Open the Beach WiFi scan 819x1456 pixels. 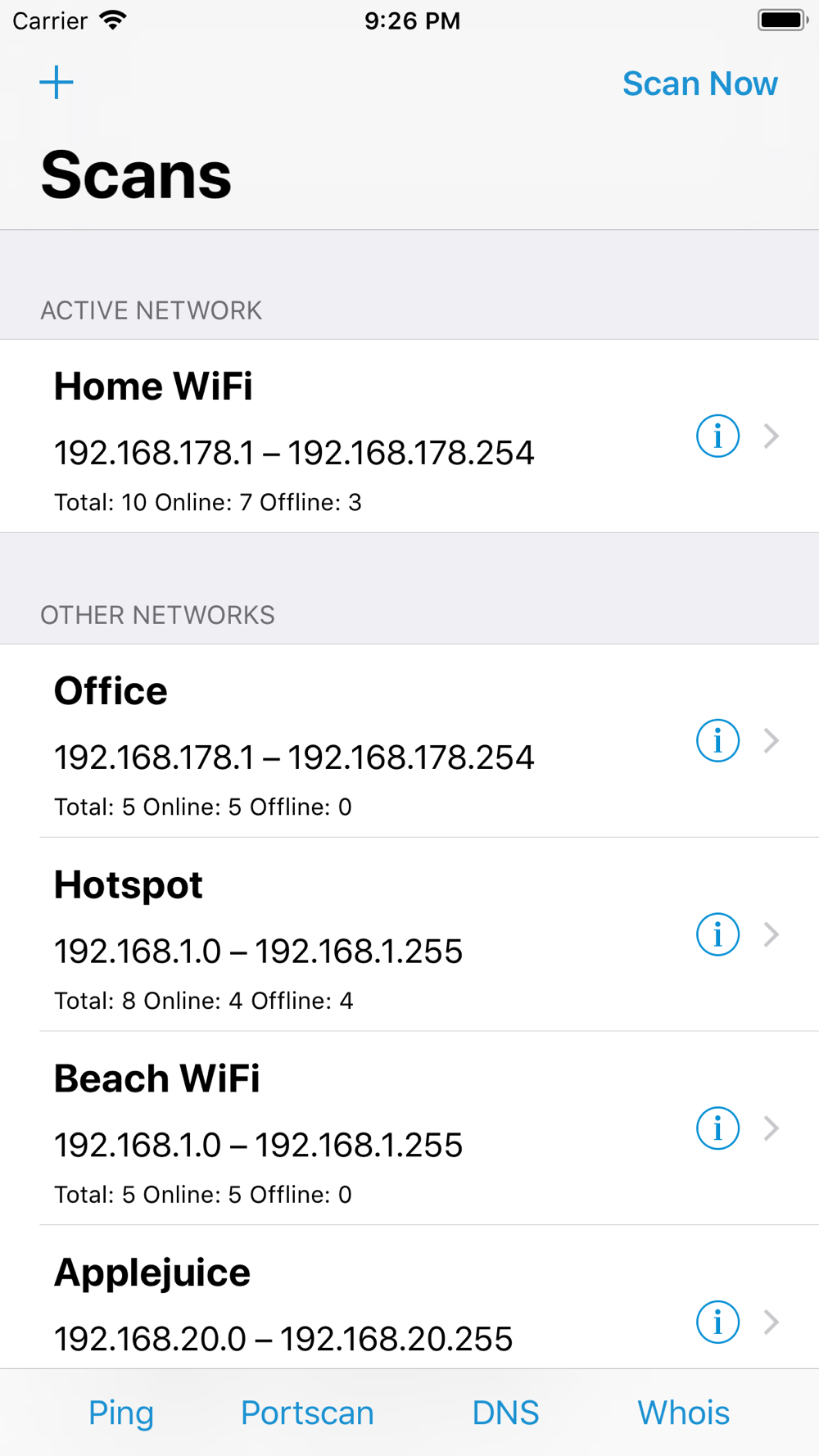pos(409,1128)
